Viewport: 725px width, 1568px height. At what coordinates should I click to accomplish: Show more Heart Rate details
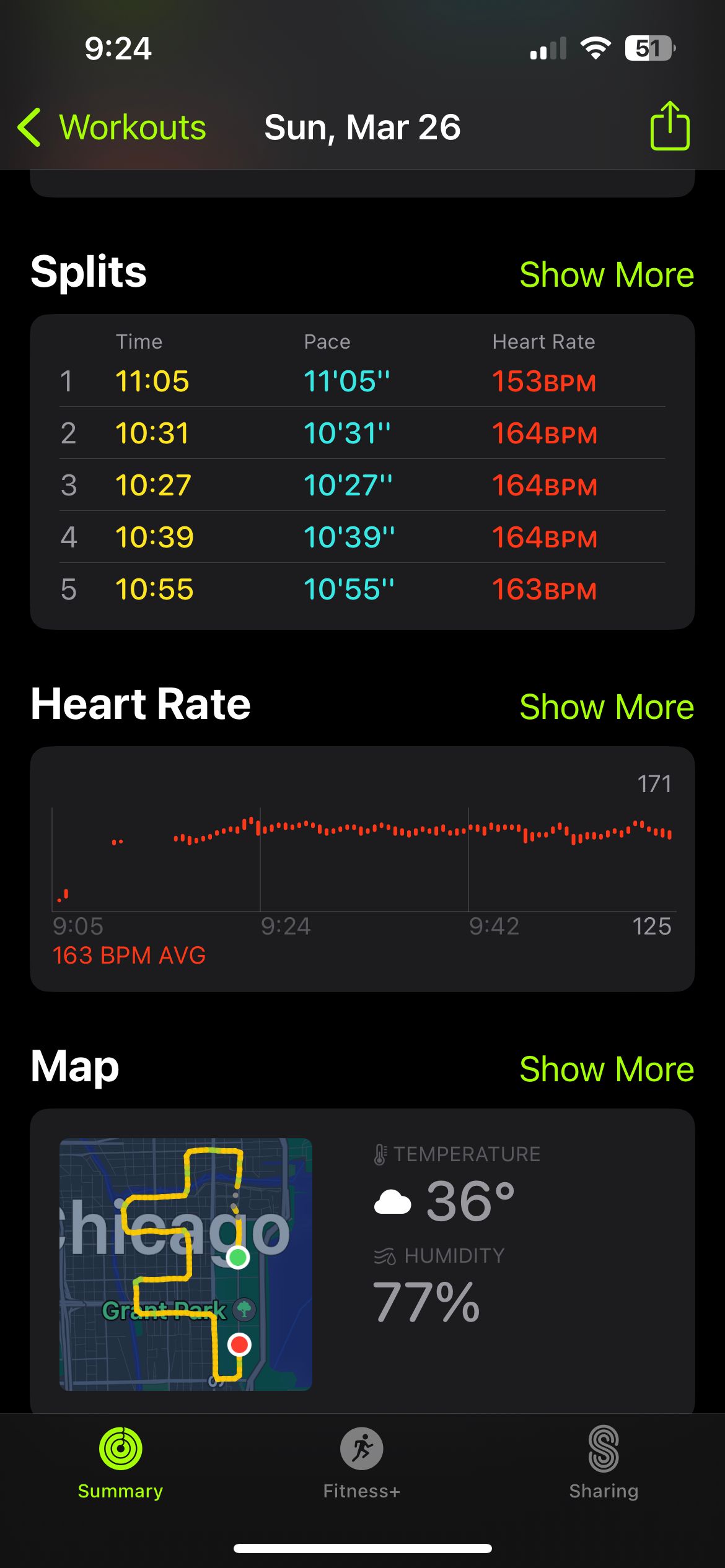point(607,707)
